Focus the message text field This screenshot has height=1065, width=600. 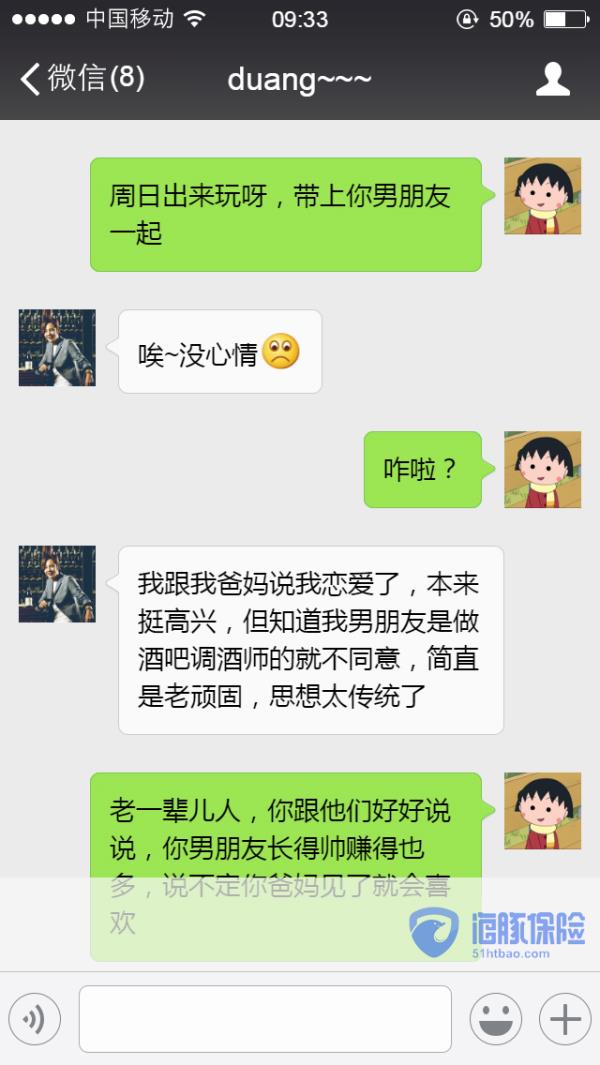tap(265, 1019)
